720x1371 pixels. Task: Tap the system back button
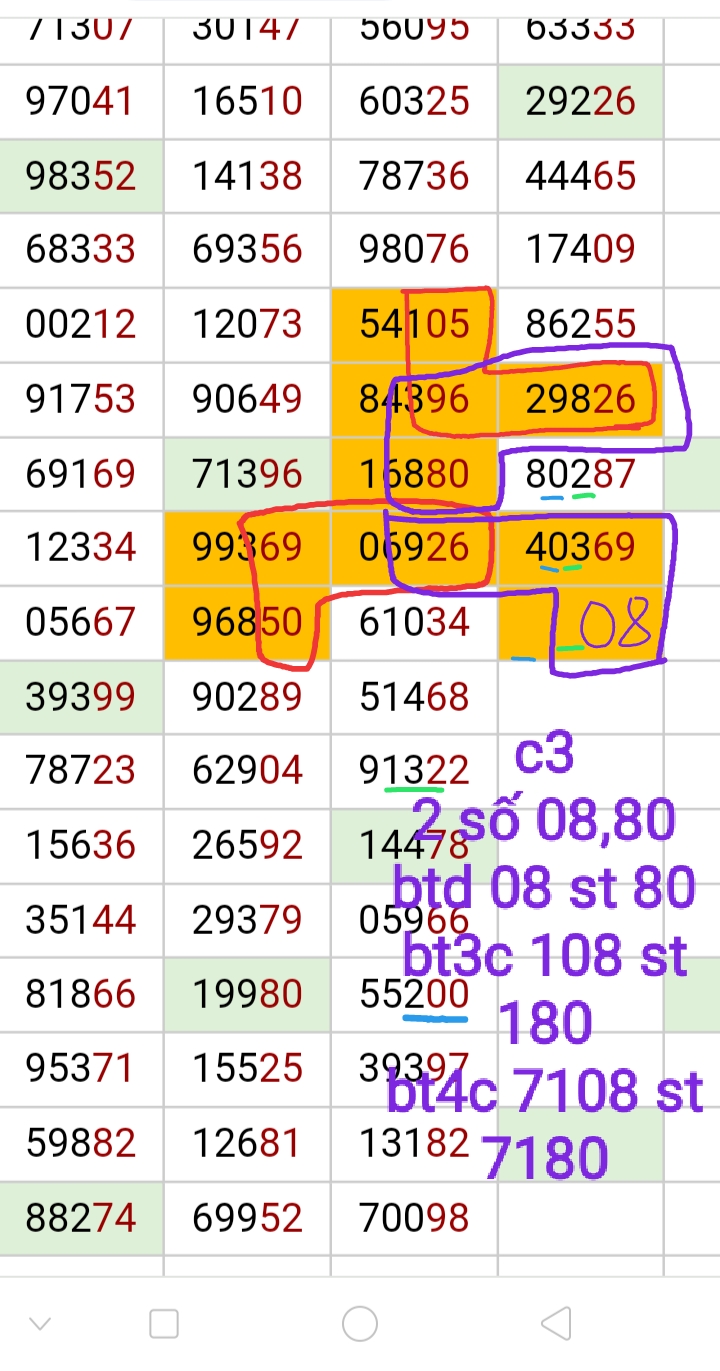coord(556,1323)
